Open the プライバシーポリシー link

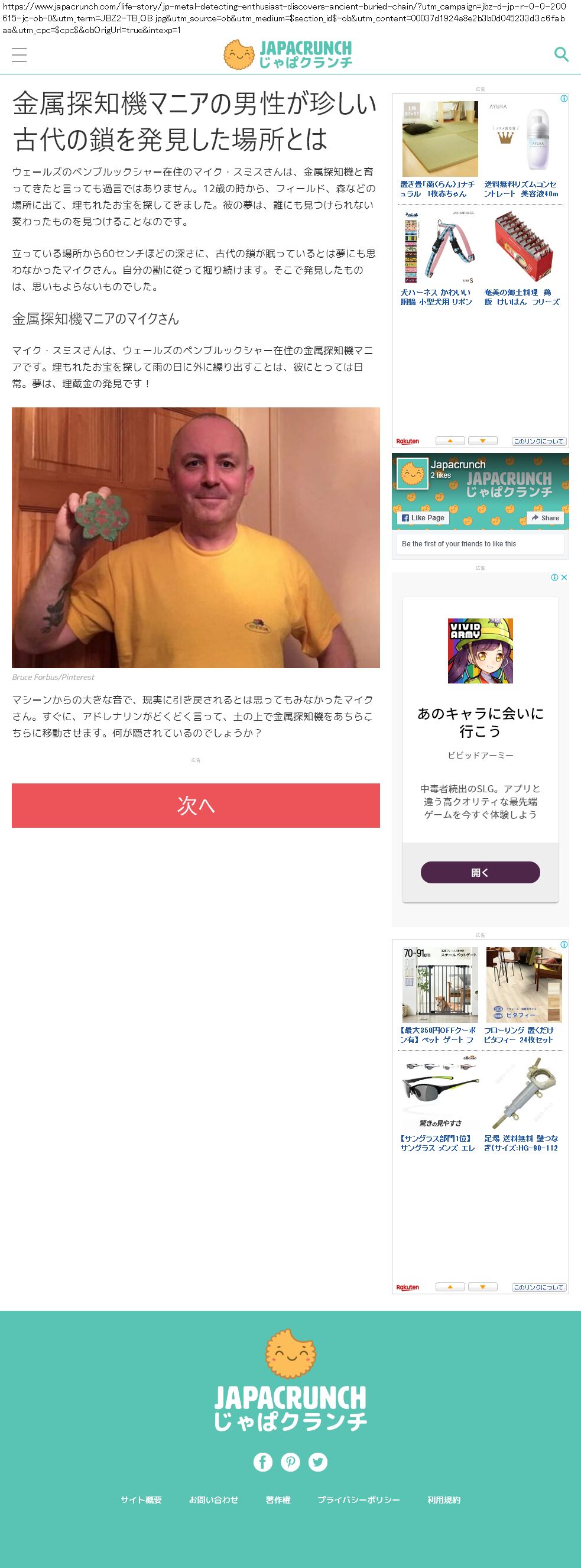tap(359, 1499)
